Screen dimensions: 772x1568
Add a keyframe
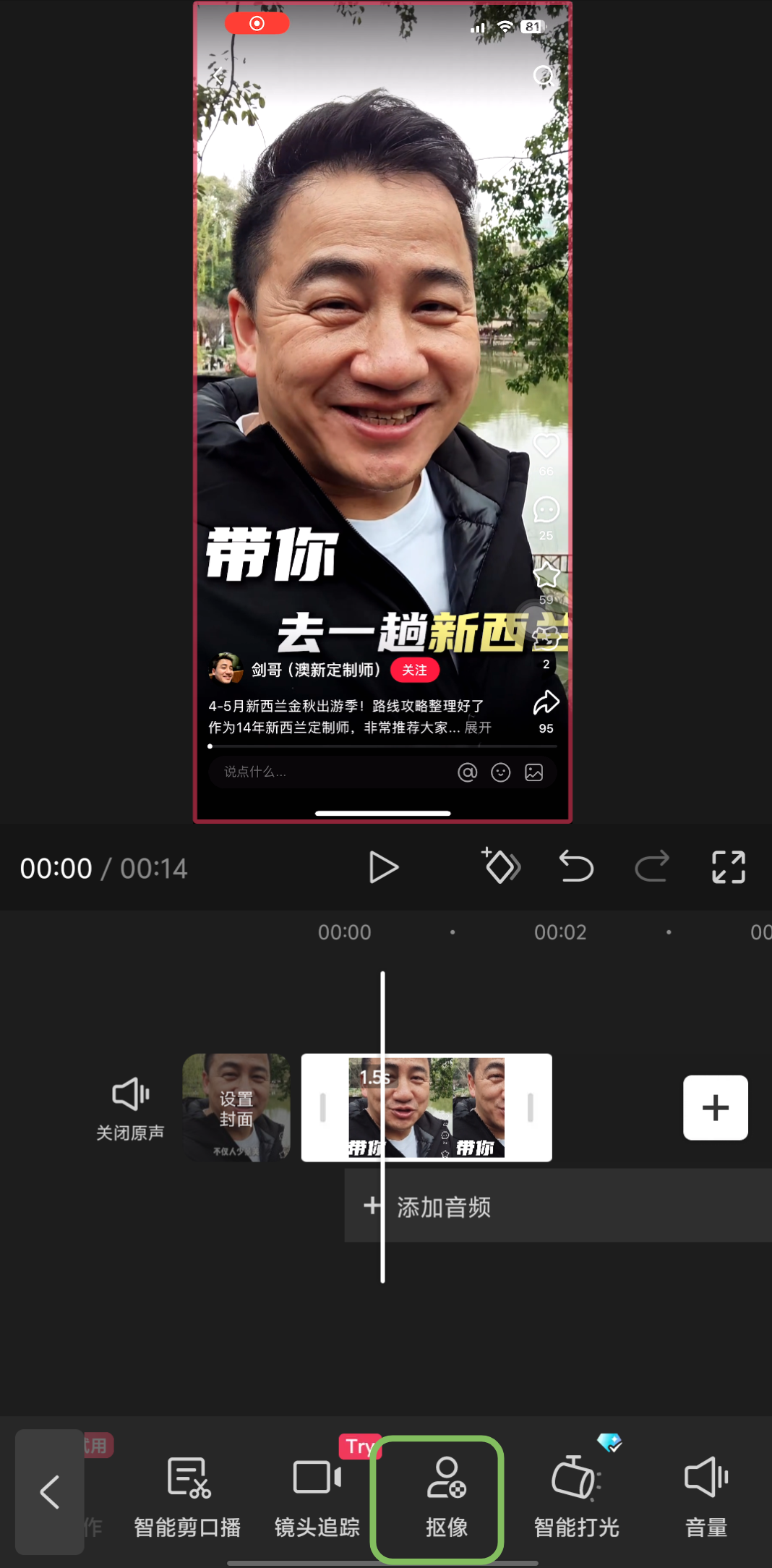500,866
